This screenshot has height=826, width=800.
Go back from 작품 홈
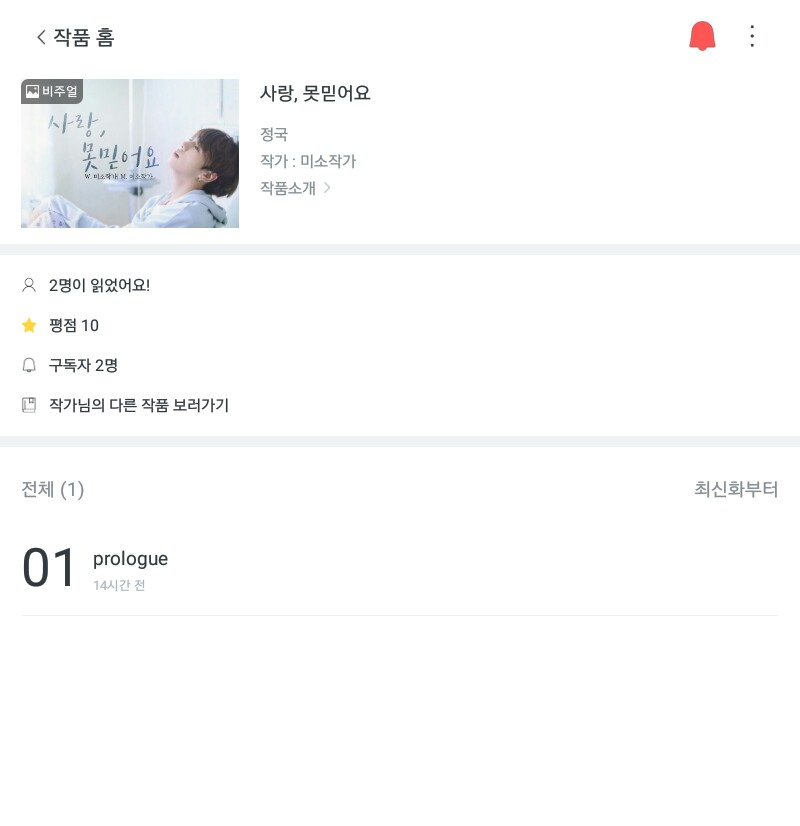coord(41,38)
